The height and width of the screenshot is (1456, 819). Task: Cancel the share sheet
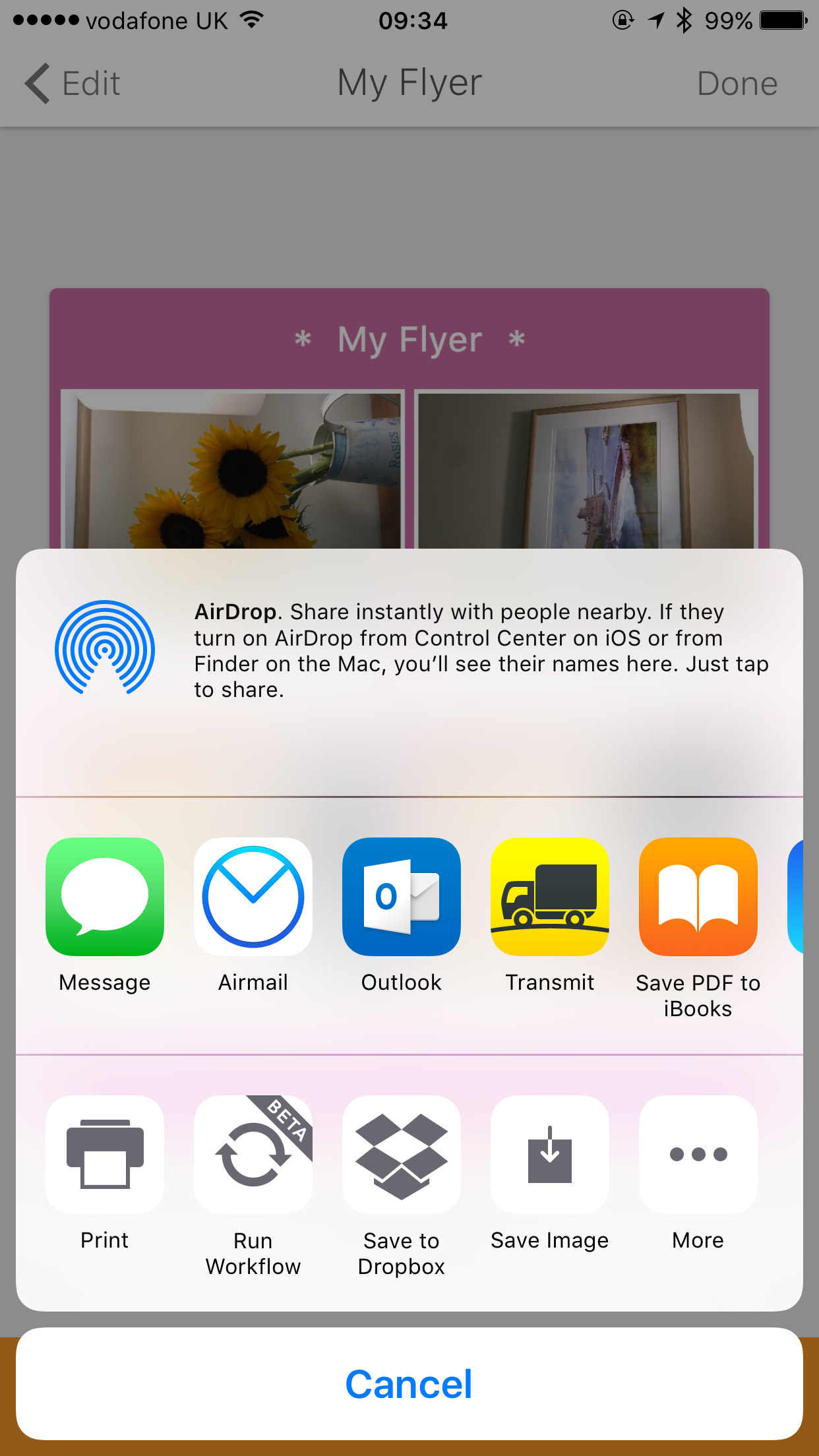tap(409, 1383)
